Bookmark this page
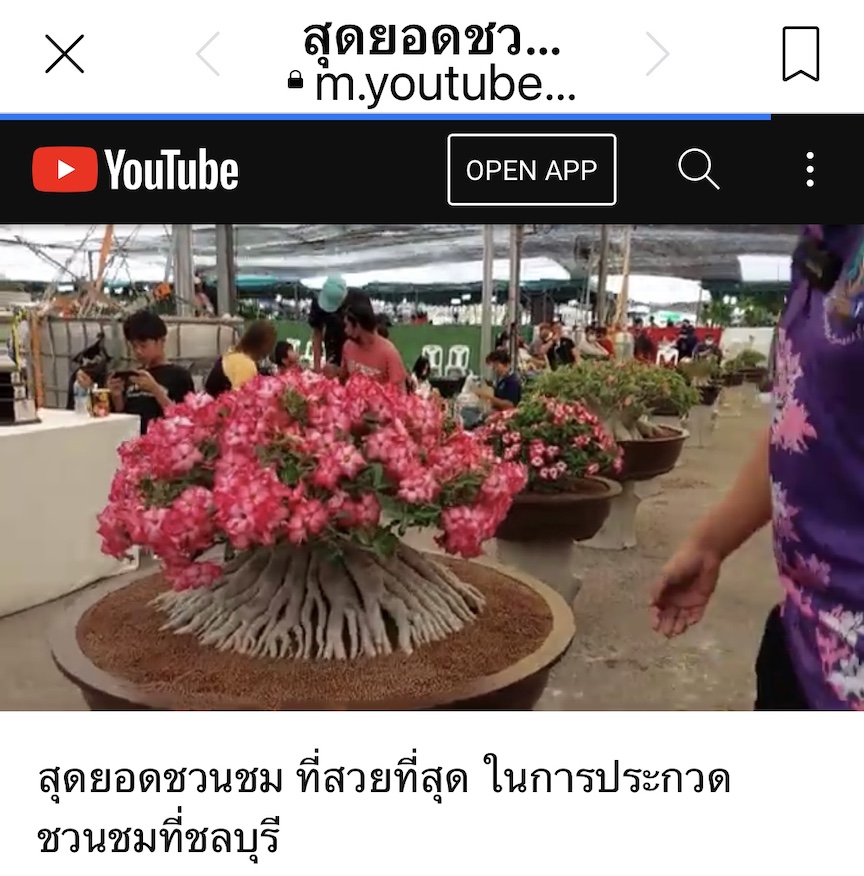Image resolution: width=864 pixels, height=876 pixels. click(800, 54)
